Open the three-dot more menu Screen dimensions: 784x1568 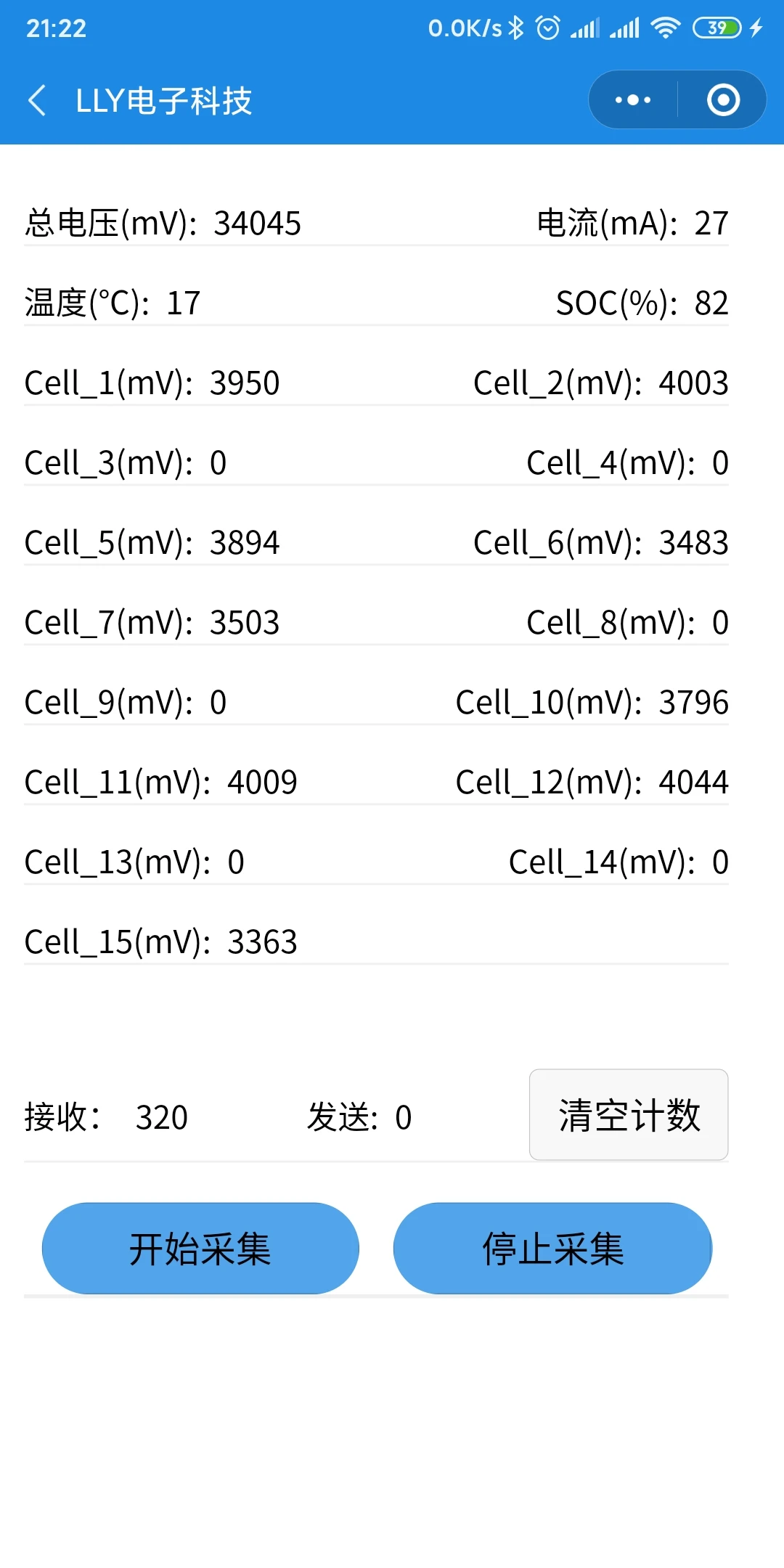(633, 100)
